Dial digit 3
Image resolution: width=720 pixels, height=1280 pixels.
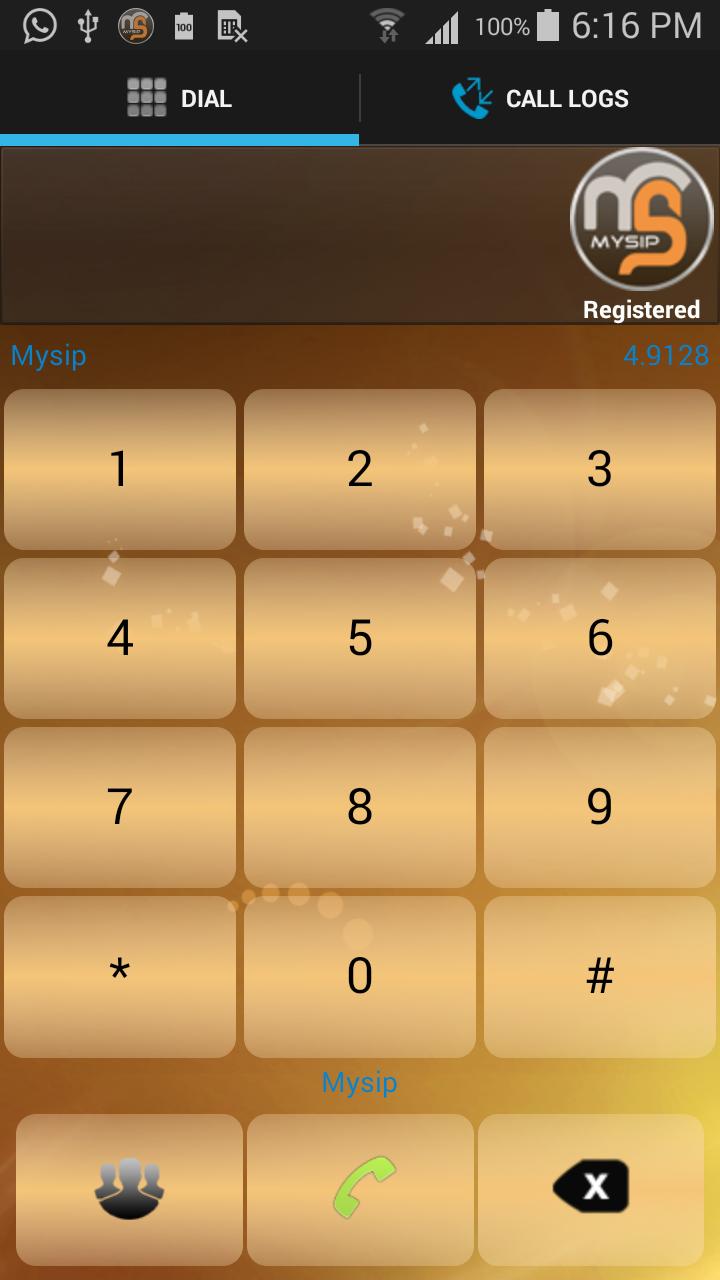click(600, 469)
